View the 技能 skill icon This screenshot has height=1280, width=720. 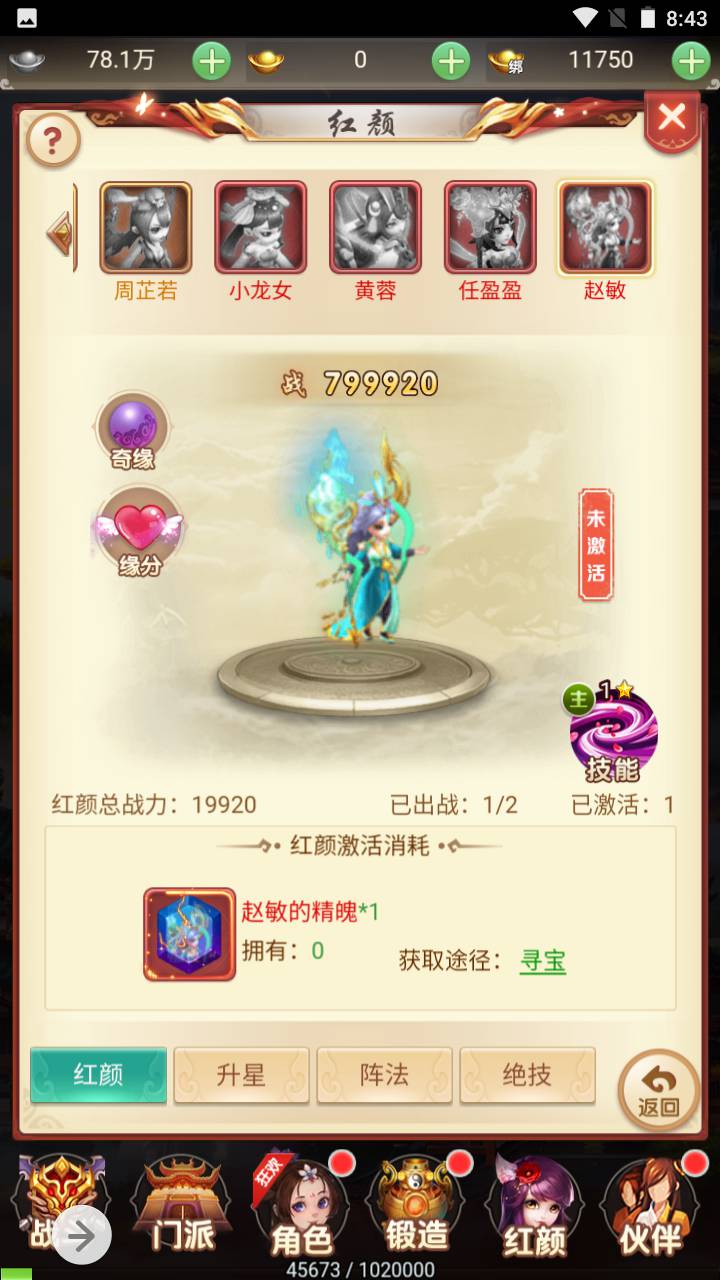pyautogui.click(x=613, y=735)
